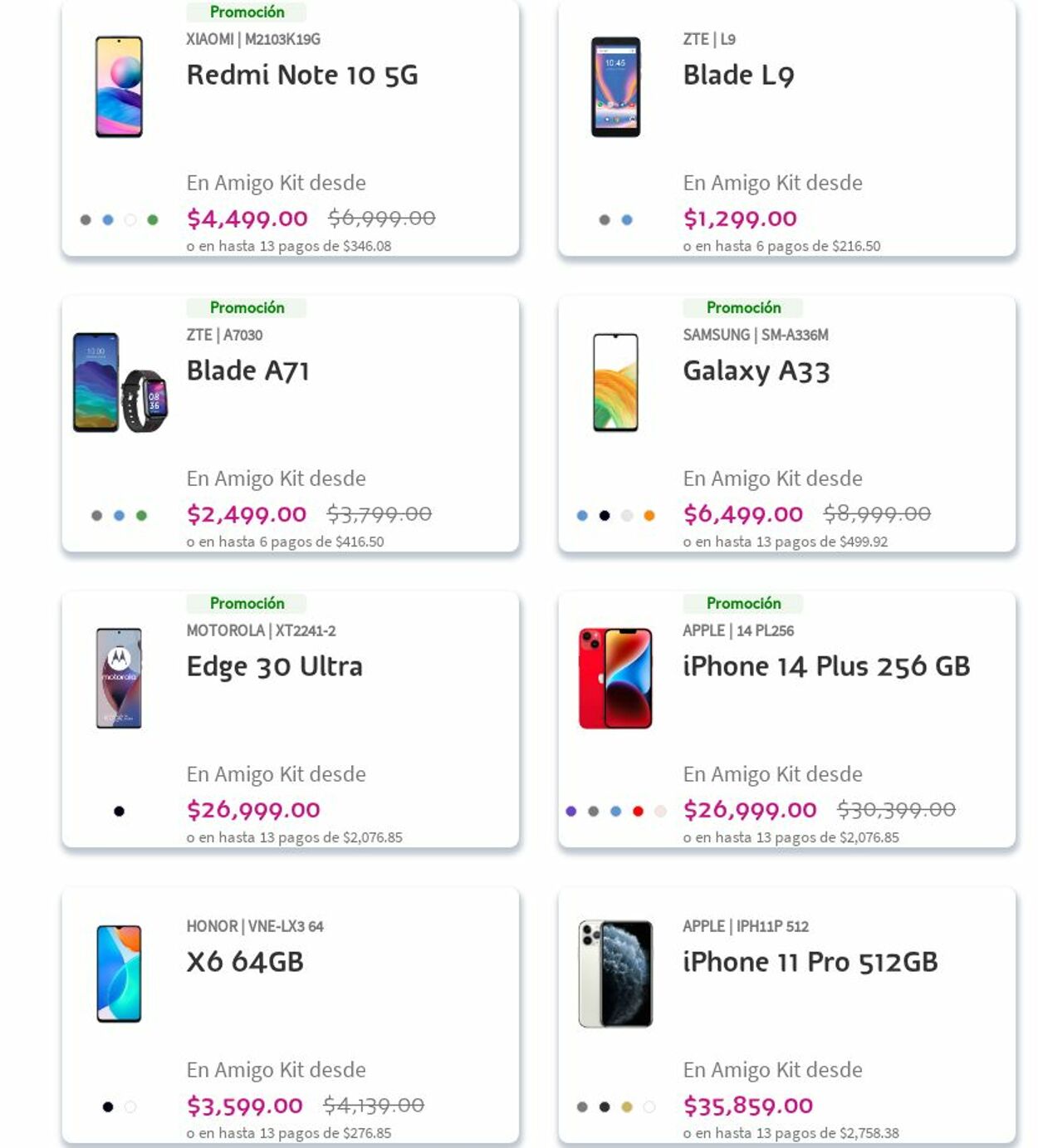Select green color for Blade A71

[142, 516]
